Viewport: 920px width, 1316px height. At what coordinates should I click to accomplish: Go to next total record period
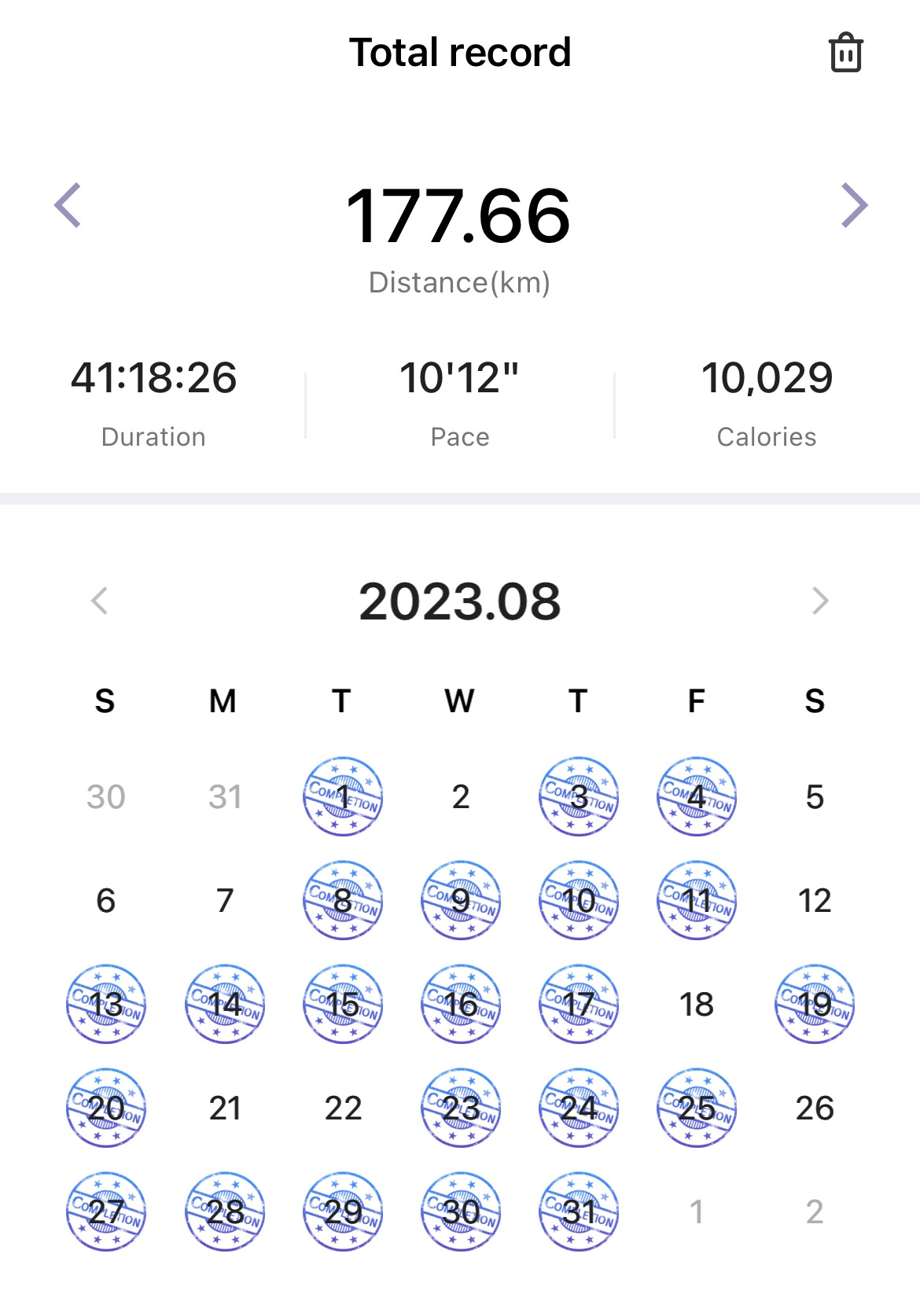coord(854,206)
